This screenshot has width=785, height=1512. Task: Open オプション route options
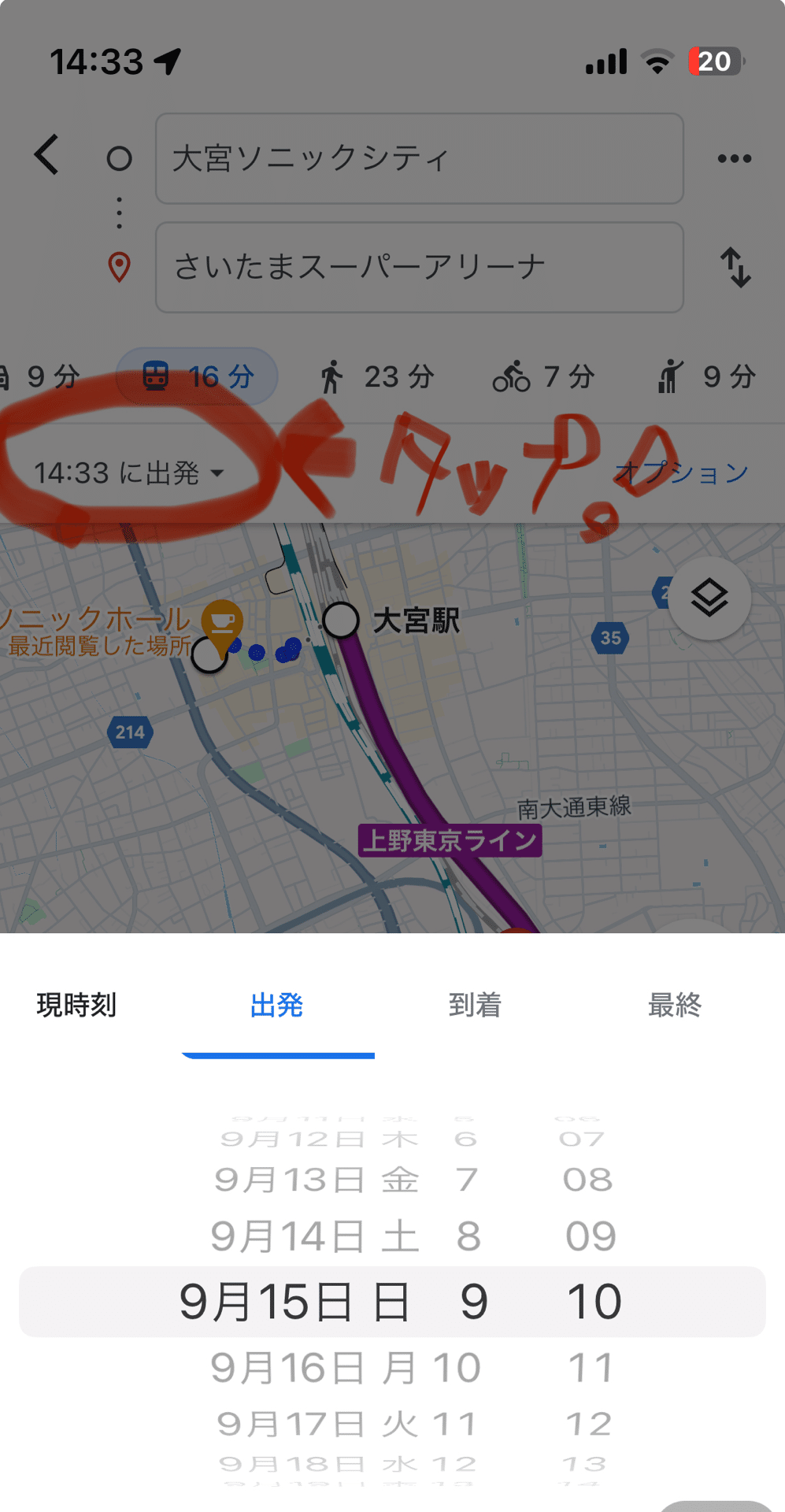tap(682, 472)
